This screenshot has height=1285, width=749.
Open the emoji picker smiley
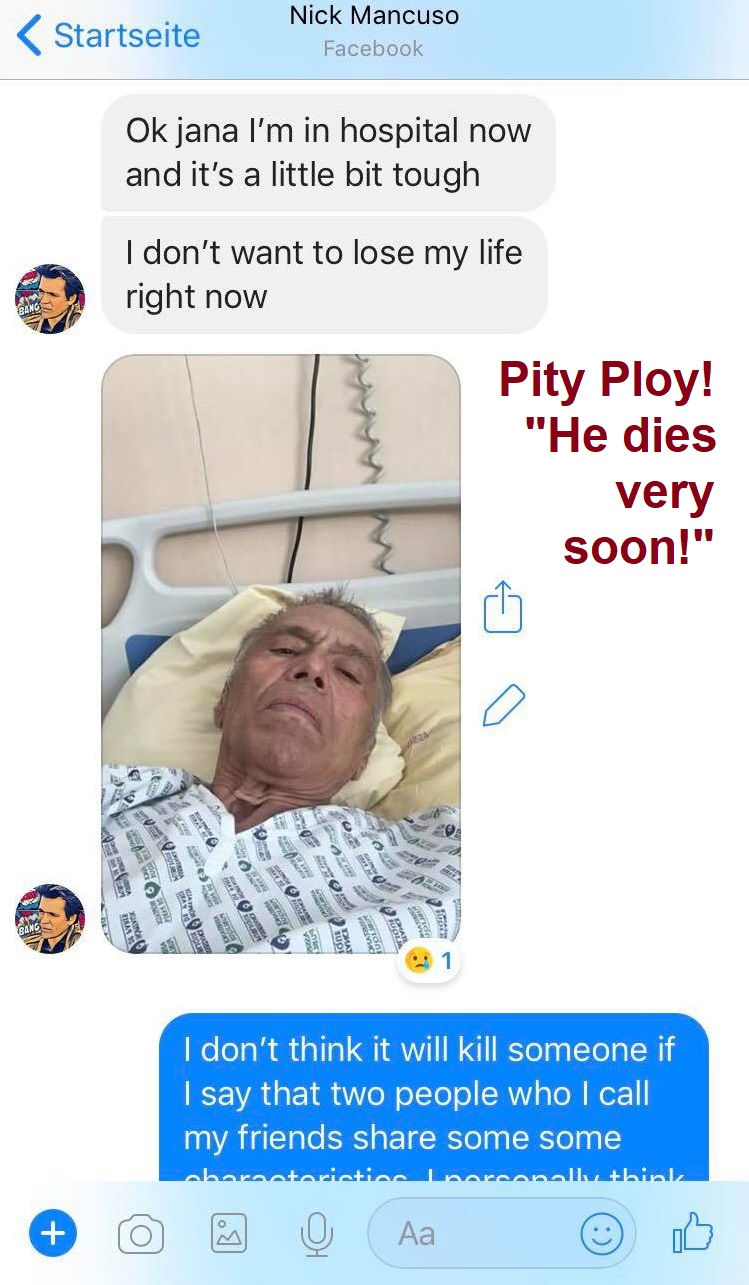[x=602, y=1233]
